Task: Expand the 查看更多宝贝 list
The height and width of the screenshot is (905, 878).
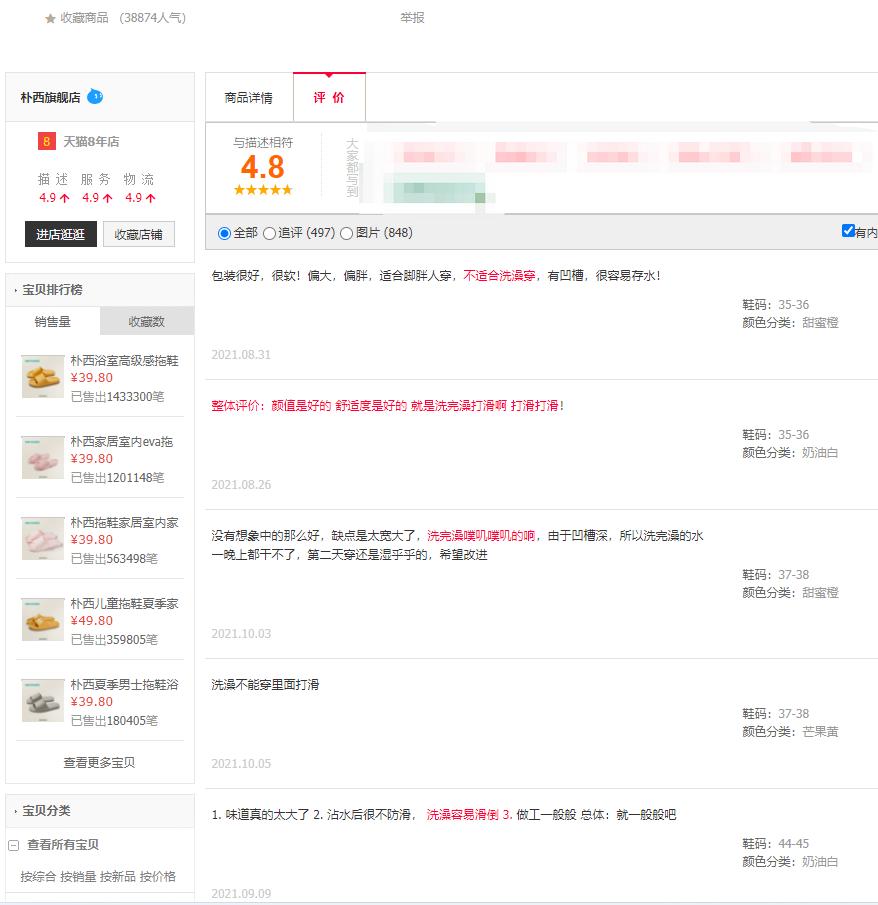Action: pyautogui.click(x=100, y=762)
